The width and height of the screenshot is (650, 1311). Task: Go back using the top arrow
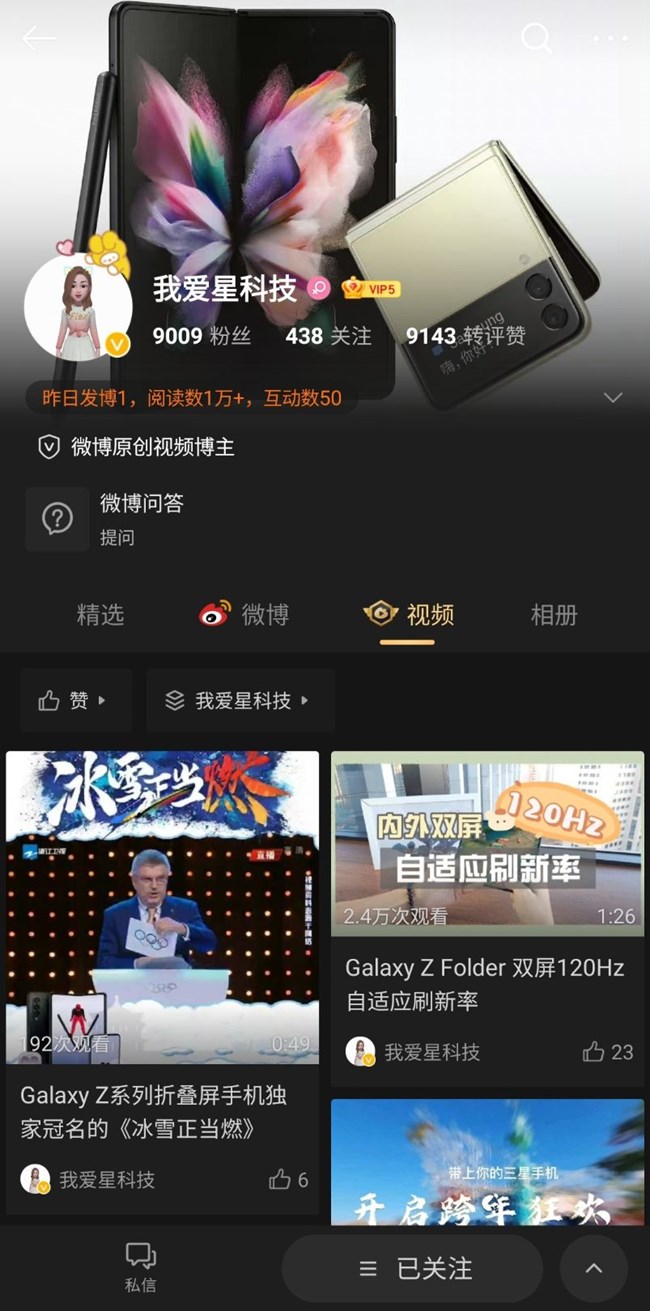[39, 39]
